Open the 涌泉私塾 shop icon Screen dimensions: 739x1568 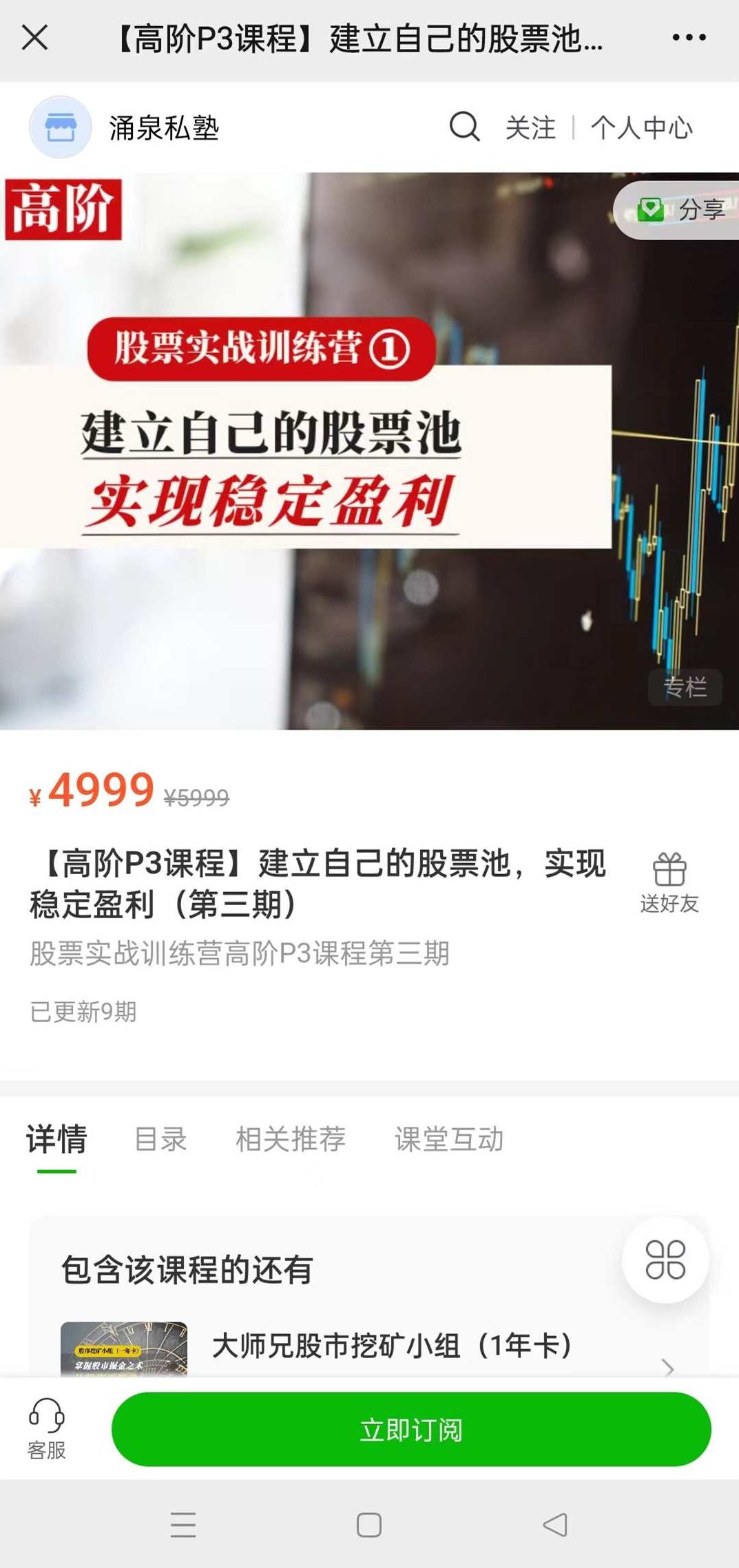(61, 127)
